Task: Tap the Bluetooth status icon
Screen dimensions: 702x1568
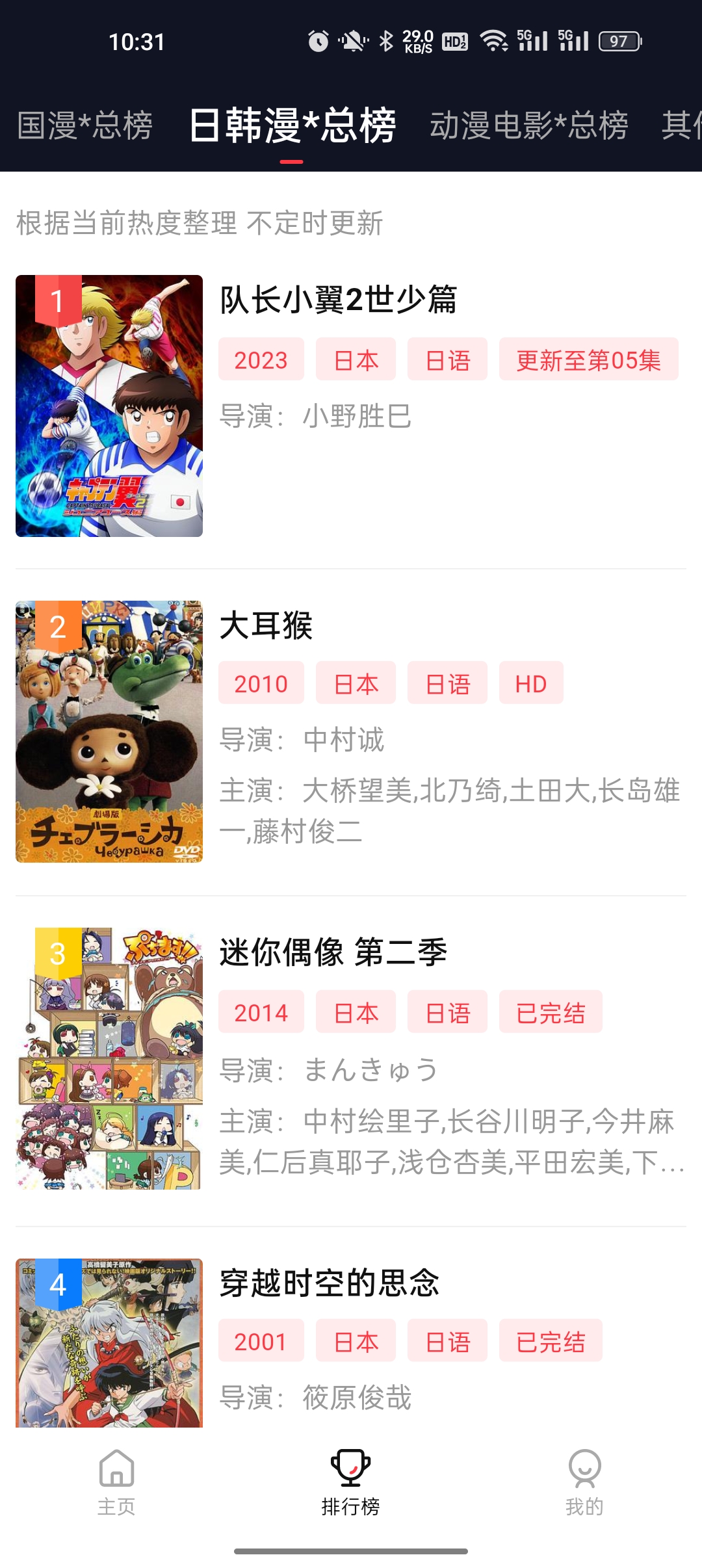Action: (x=386, y=40)
